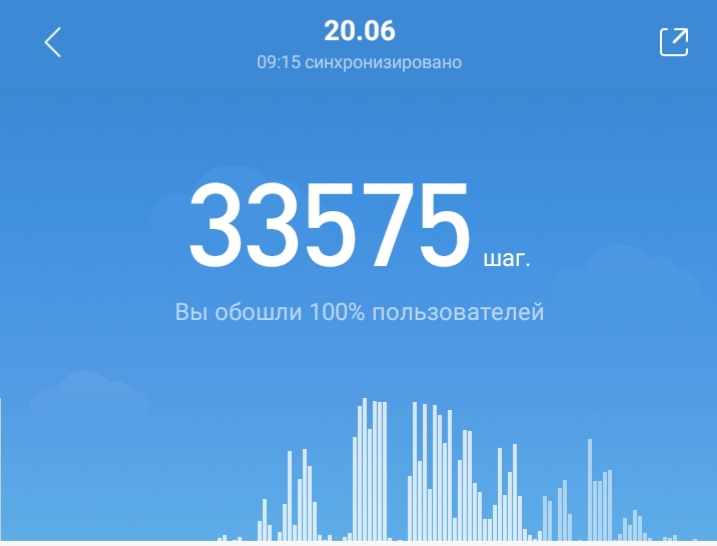The image size is (717, 546).
Task: Go back with the top-left arrow
Action: click(x=53, y=42)
